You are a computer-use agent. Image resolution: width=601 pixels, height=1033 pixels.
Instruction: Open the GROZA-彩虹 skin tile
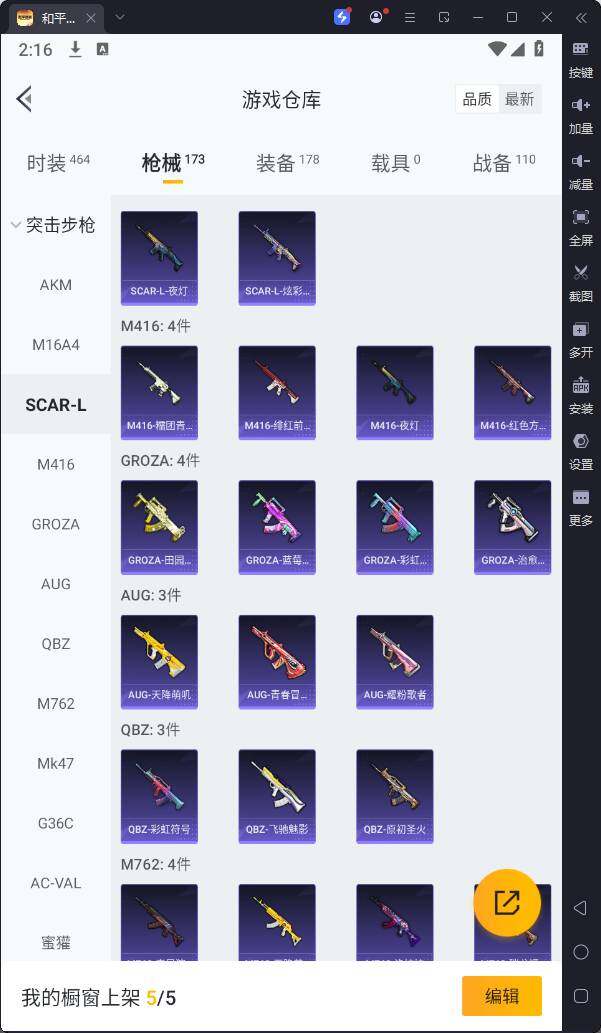point(395,527)
